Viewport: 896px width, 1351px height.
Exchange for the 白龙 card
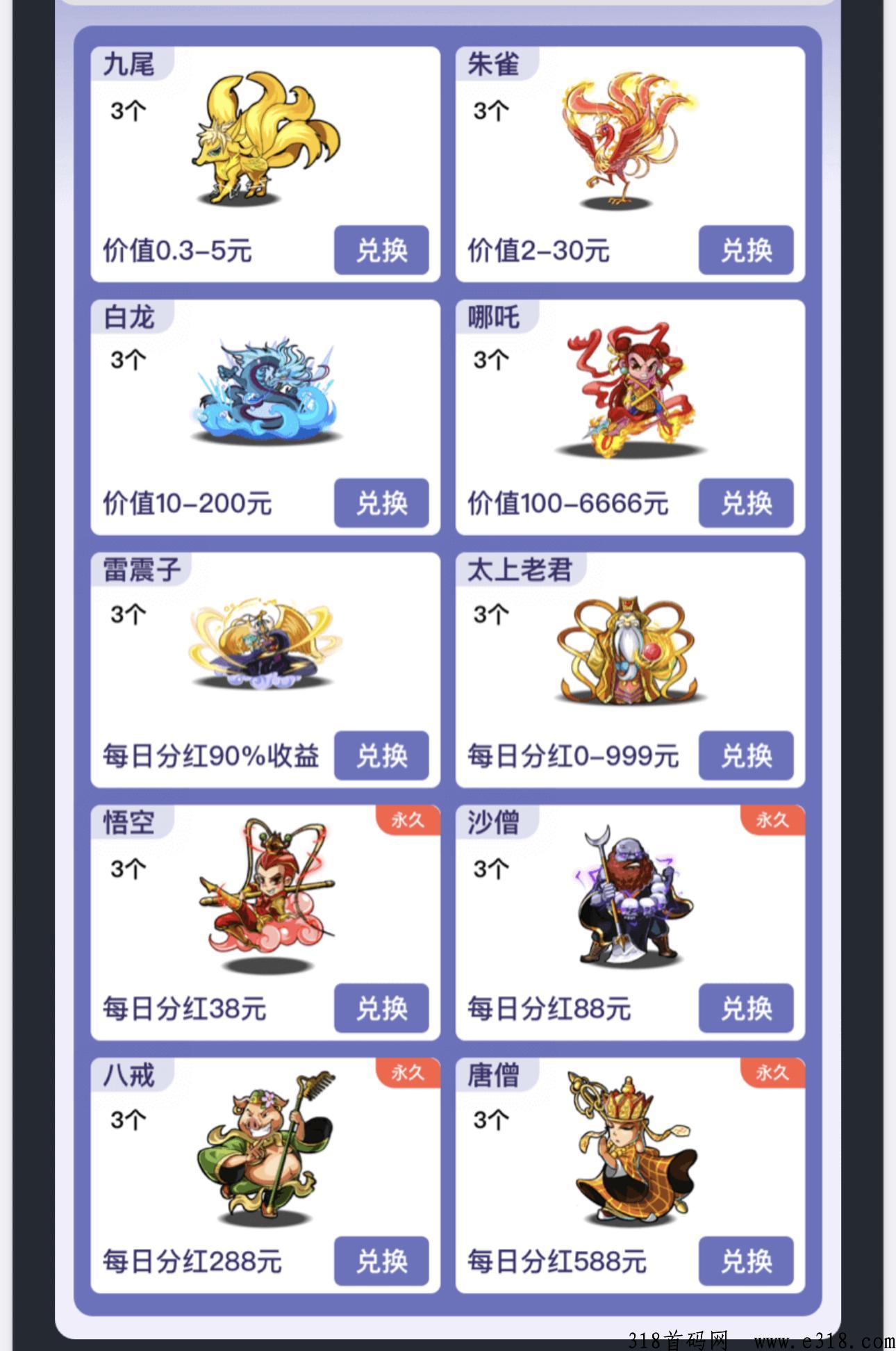[x=381, y=503]
